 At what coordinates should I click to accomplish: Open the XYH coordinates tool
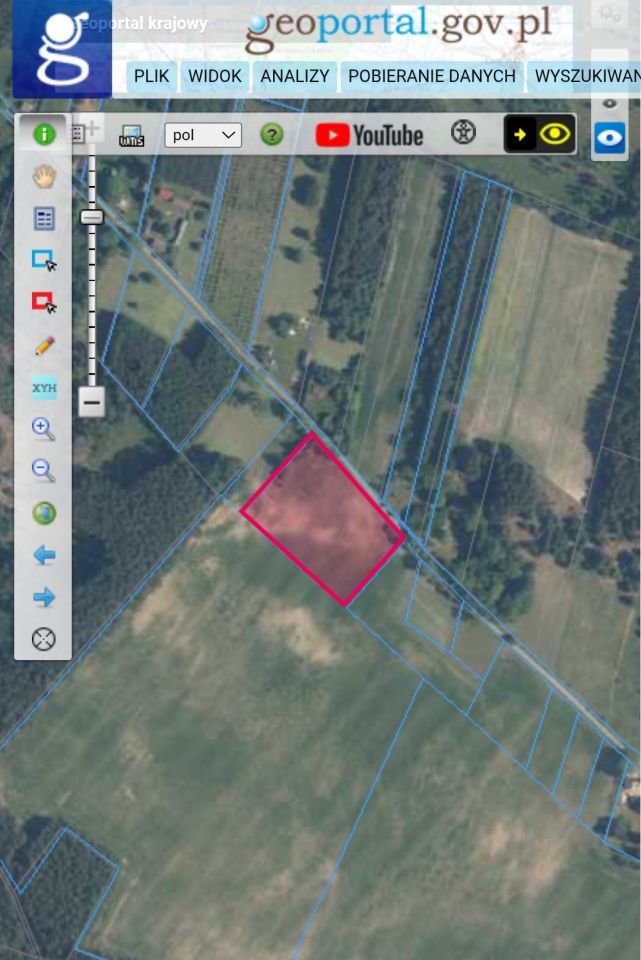43,387
